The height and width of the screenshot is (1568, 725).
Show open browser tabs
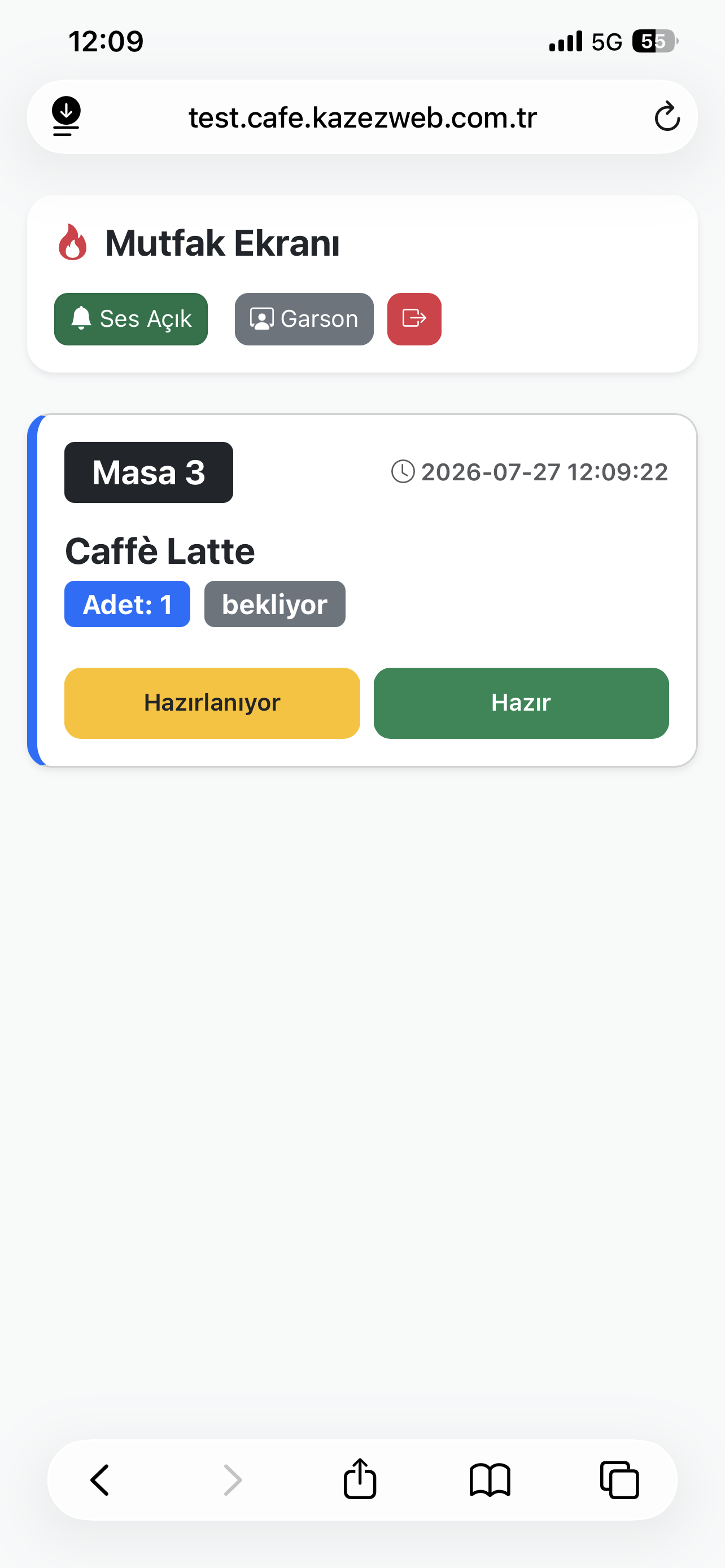pos(619,1480)
